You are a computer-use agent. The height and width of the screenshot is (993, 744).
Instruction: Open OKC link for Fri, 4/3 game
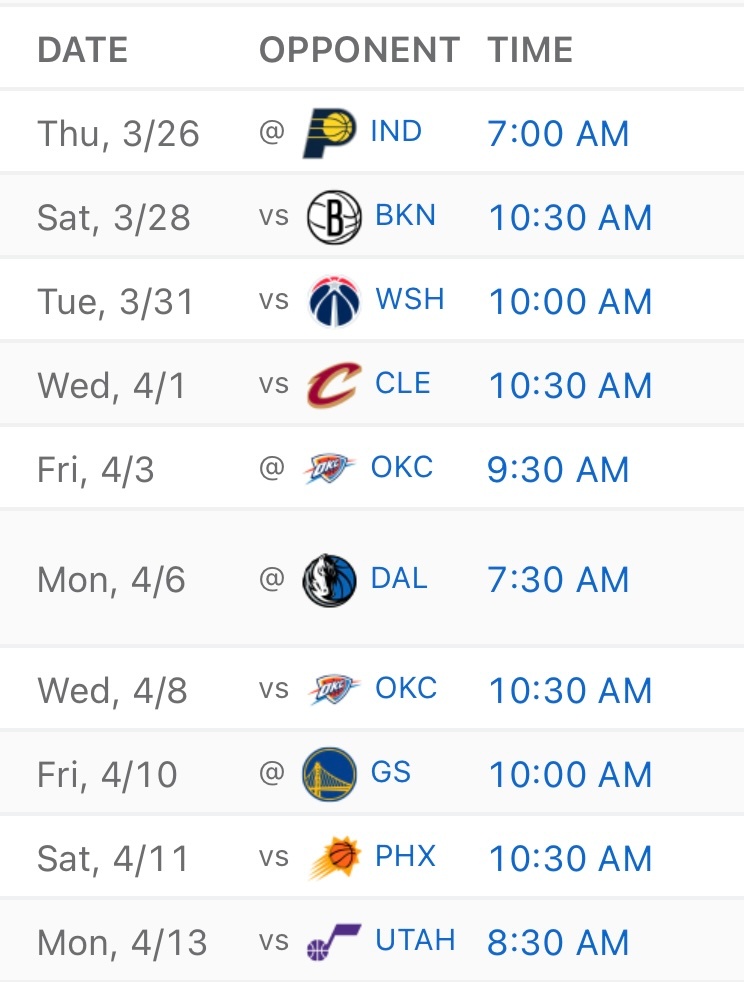pyautogui.click(x=401, y=468)
